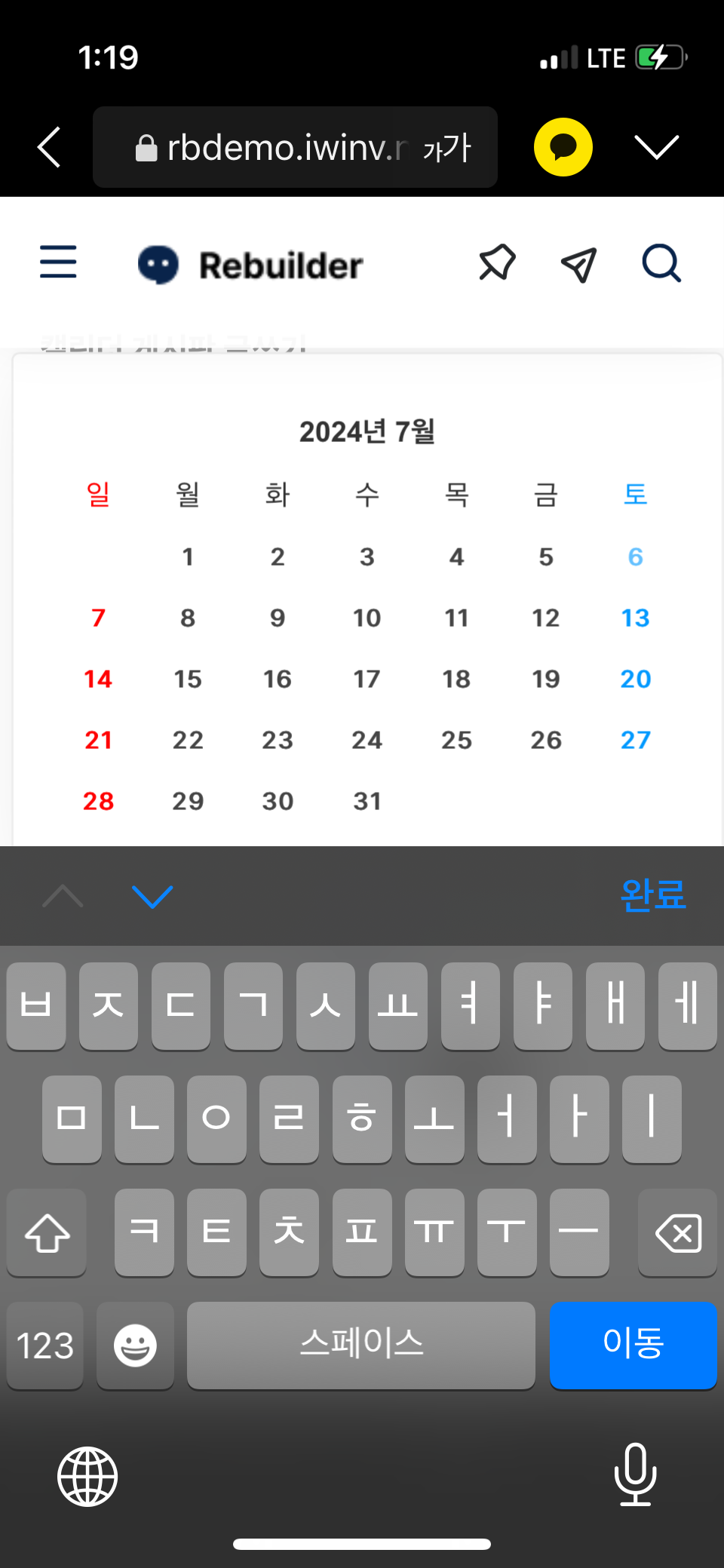Open the paper plane message icon
Screen dimensions: 724x1568
[579, 264]
